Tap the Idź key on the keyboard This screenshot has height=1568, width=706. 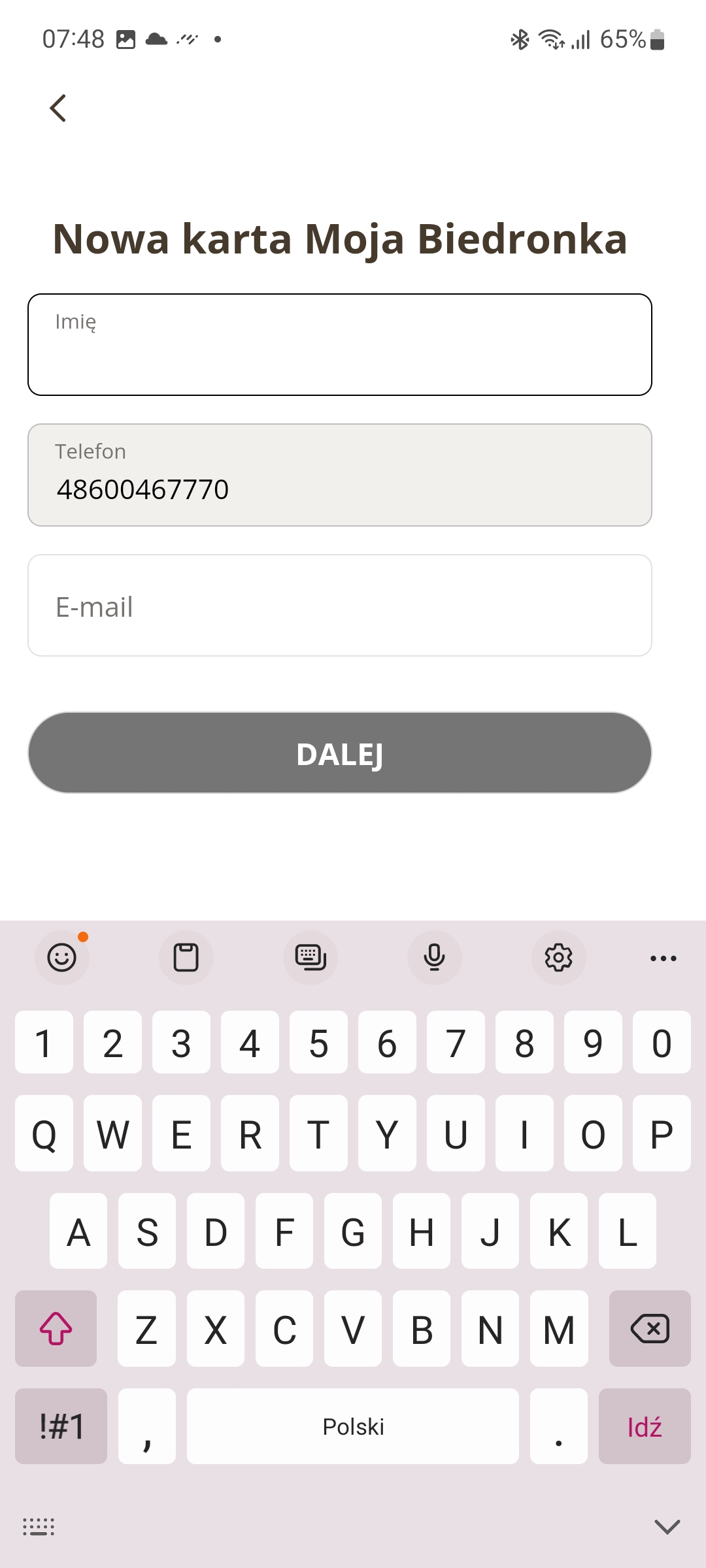645,1426
